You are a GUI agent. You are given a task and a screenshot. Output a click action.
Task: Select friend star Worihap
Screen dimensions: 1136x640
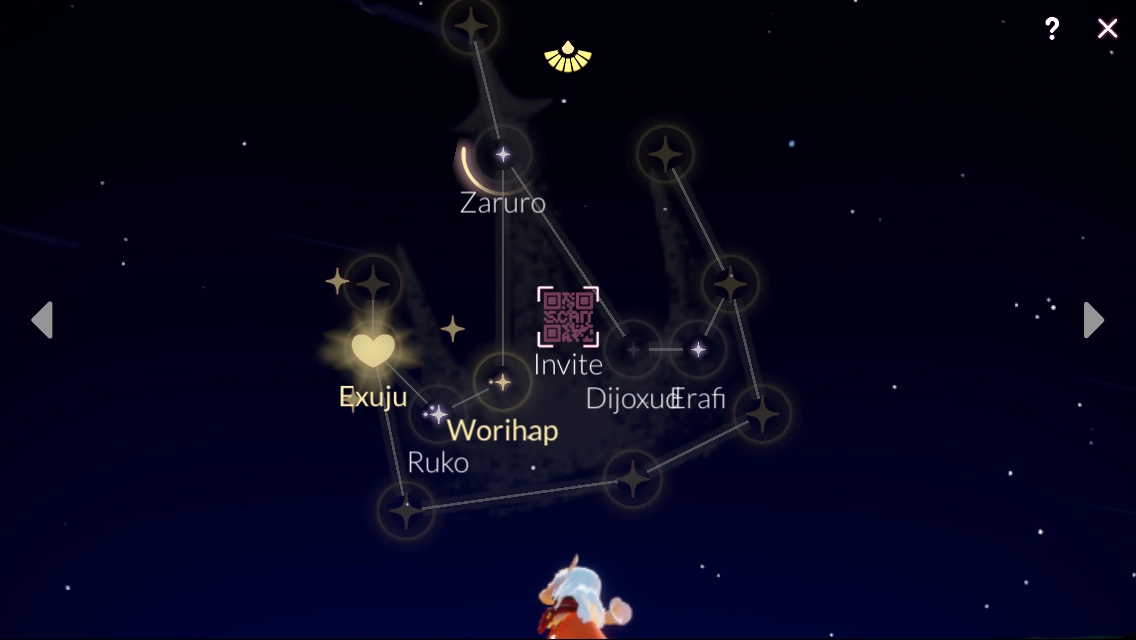point(502,382)
